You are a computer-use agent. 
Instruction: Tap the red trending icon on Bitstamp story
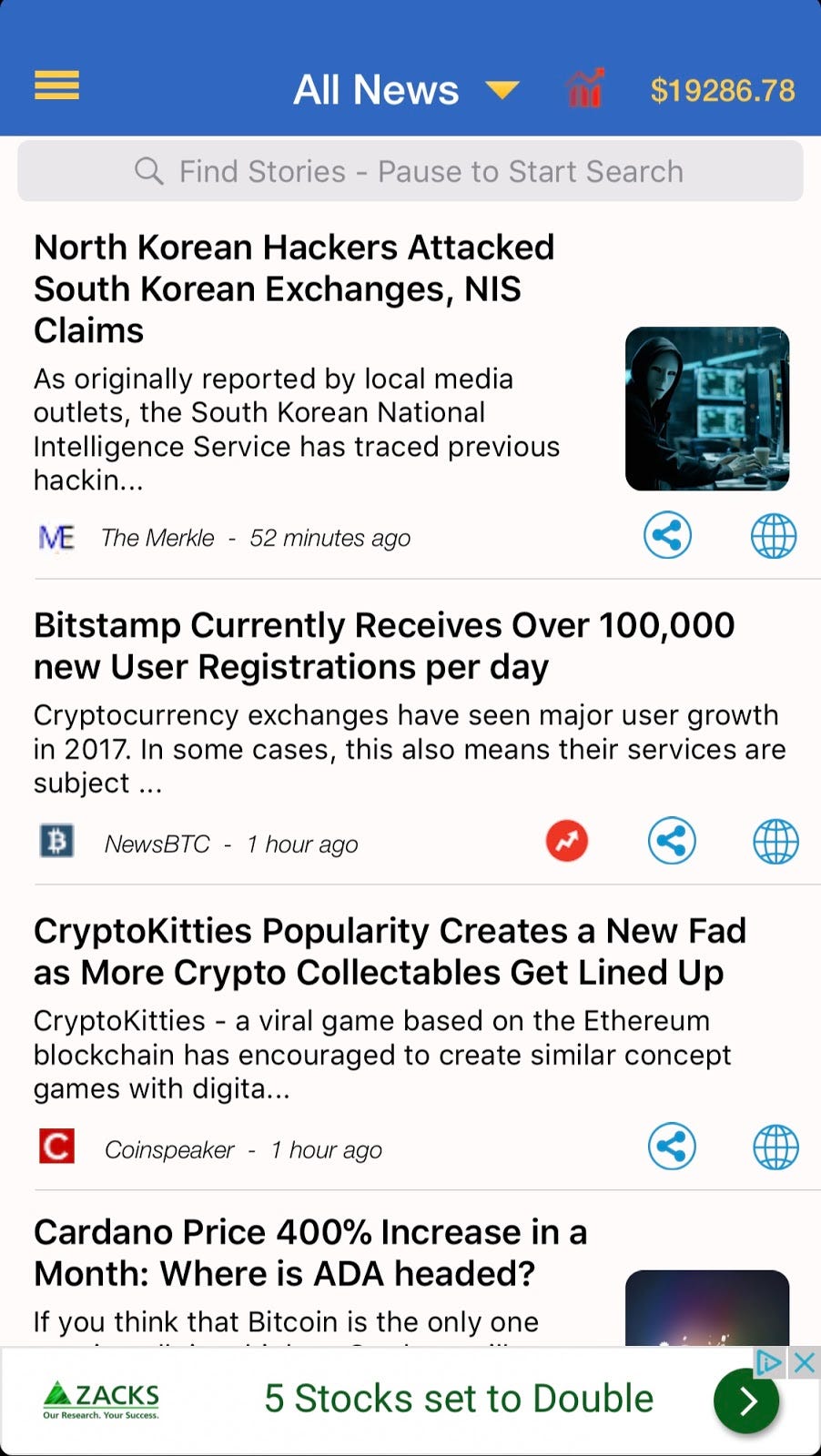(x=566, y=841)
